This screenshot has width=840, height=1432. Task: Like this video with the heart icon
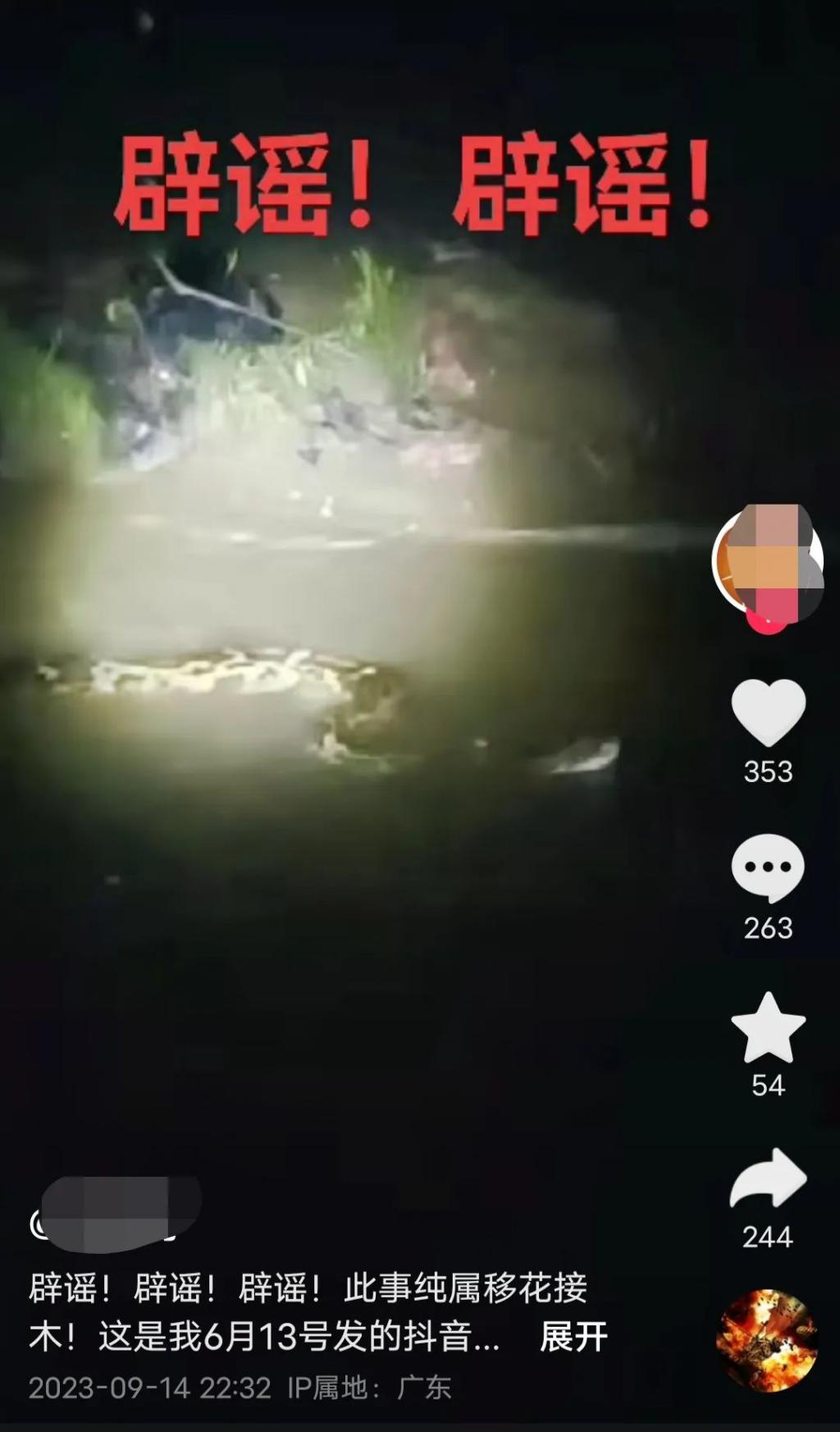768,712
